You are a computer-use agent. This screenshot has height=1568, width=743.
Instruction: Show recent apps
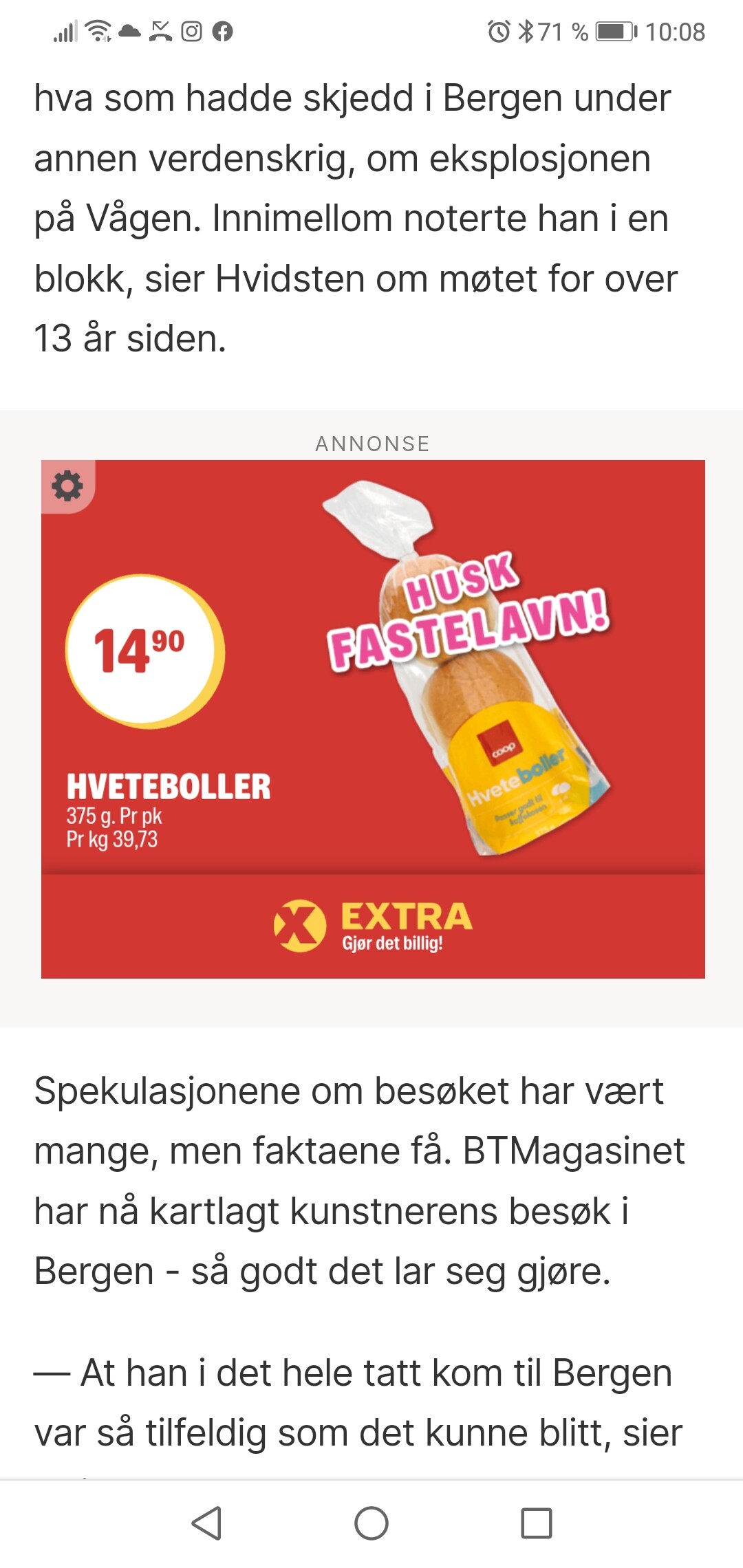537,1523
